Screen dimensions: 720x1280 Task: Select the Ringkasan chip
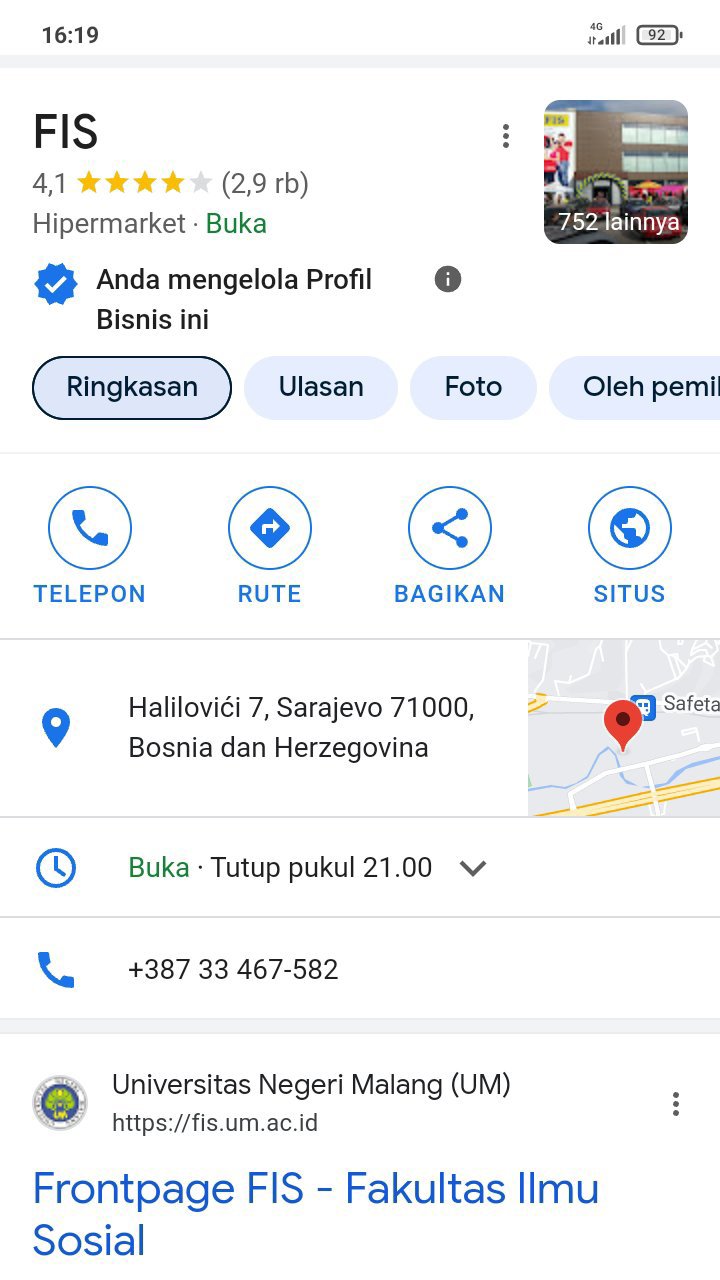click(132, 387)
